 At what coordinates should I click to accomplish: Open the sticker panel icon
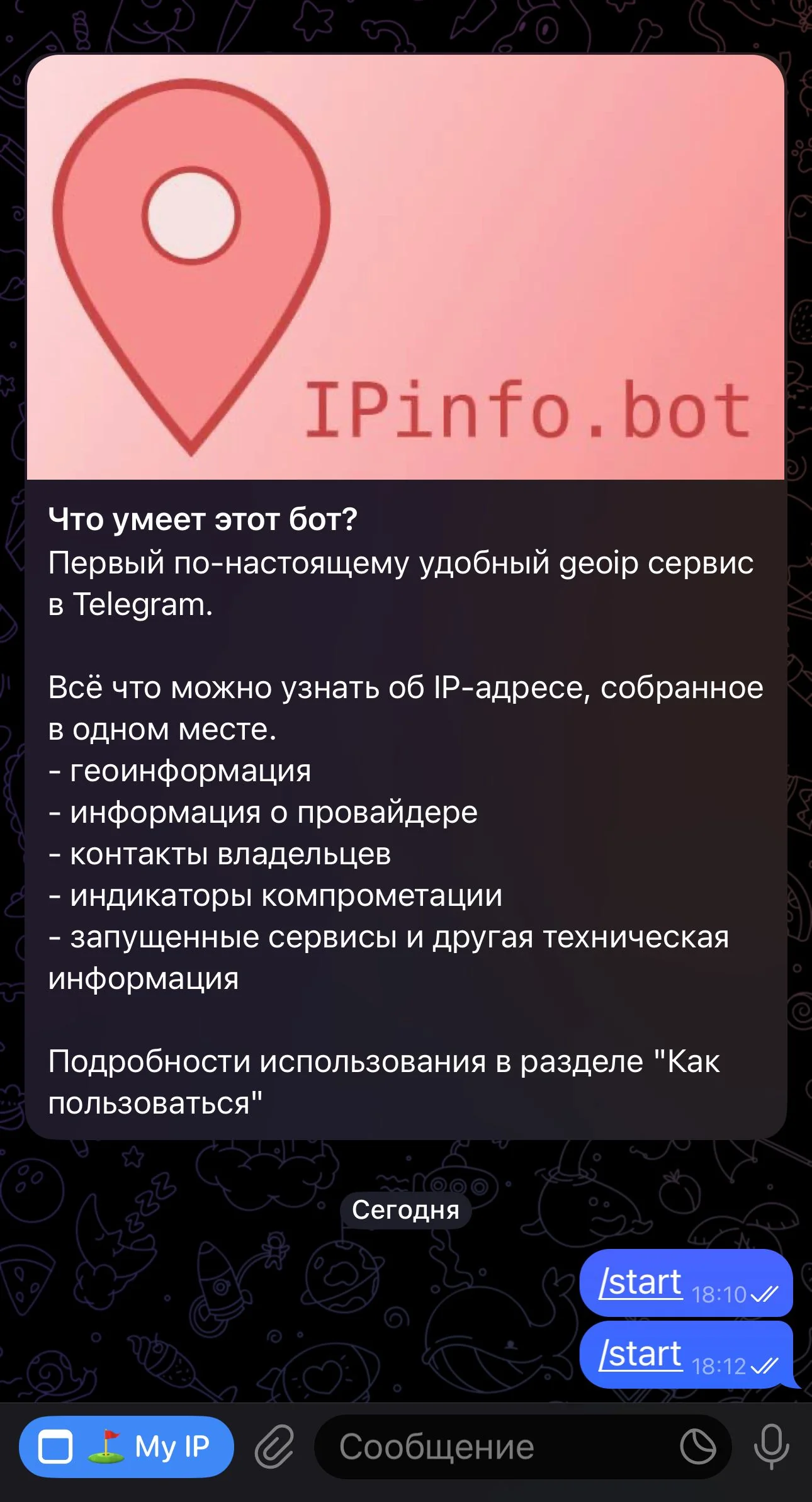698,1447
